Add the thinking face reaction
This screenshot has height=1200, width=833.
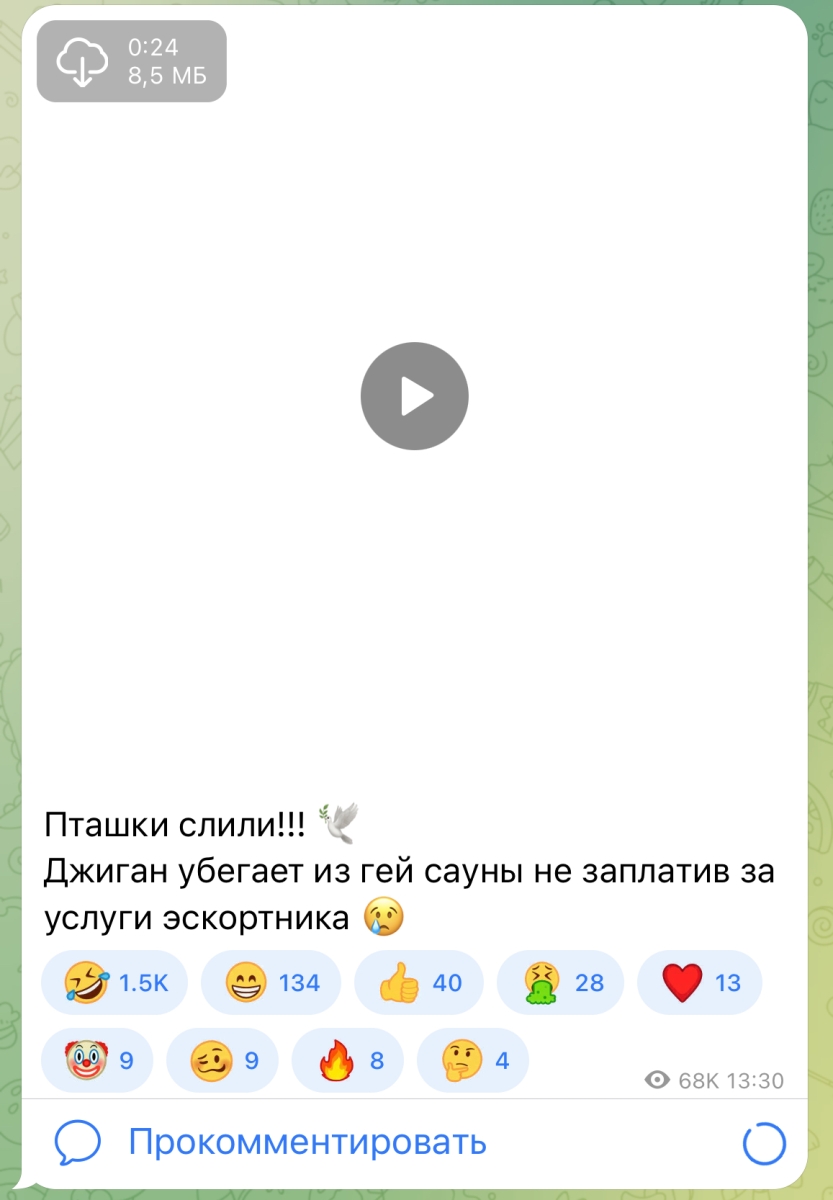(473, 1060)
